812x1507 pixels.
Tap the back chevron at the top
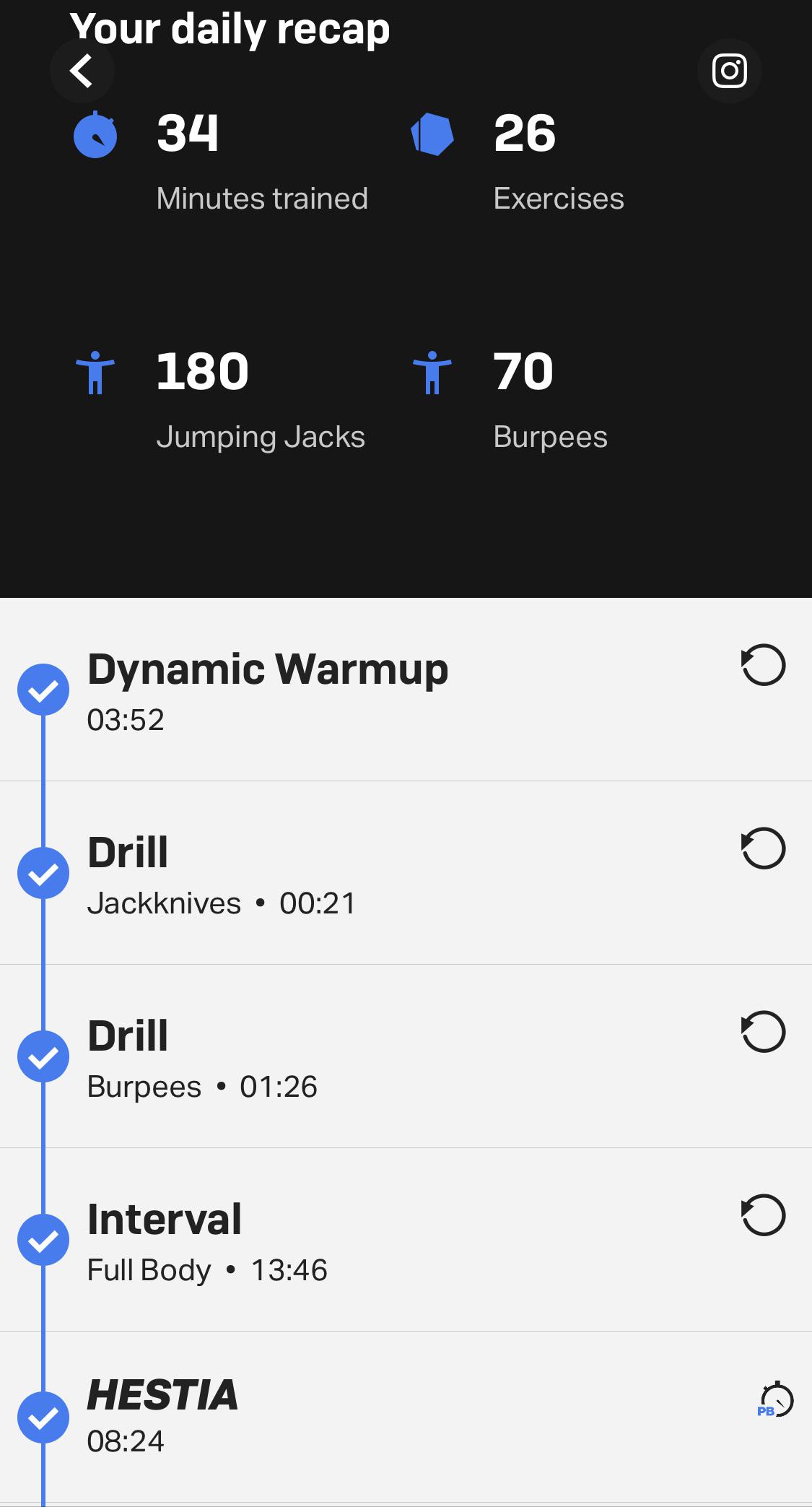[x=82, y=71]
